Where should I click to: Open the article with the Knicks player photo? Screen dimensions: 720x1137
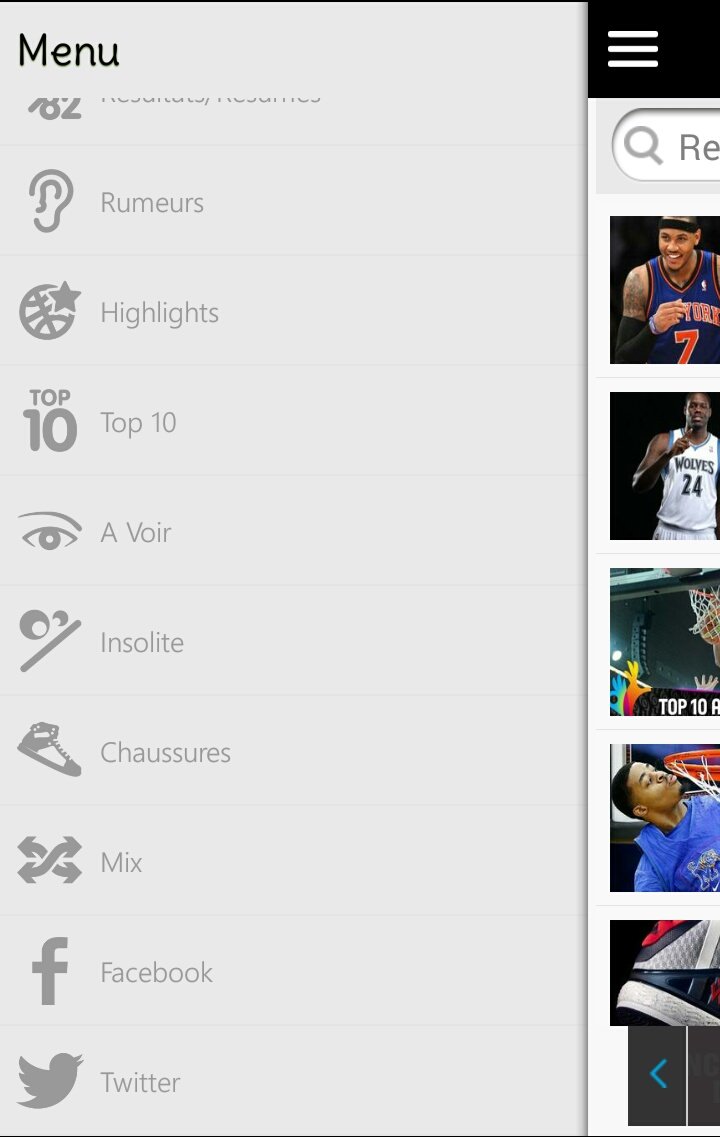[665, 290]
